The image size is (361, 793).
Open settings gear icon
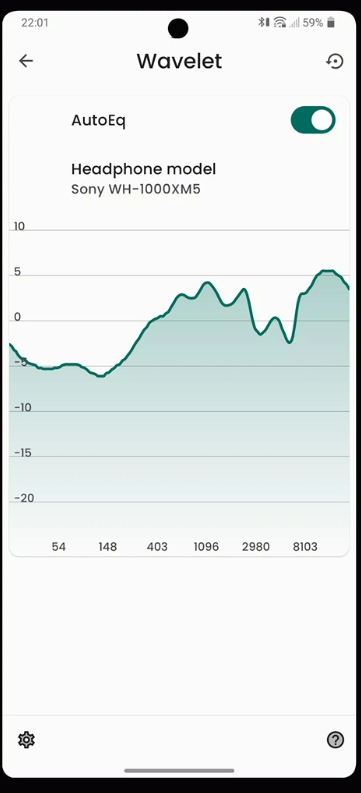point(26,740)
